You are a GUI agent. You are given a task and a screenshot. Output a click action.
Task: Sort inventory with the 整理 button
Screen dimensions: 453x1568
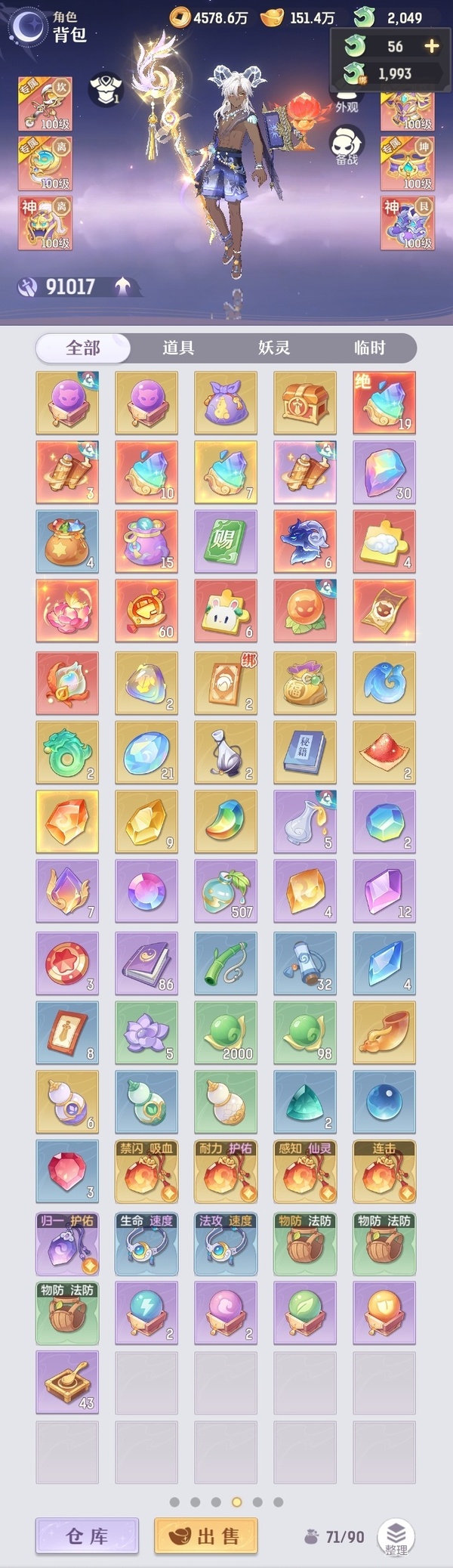(x=396, y=1536)
